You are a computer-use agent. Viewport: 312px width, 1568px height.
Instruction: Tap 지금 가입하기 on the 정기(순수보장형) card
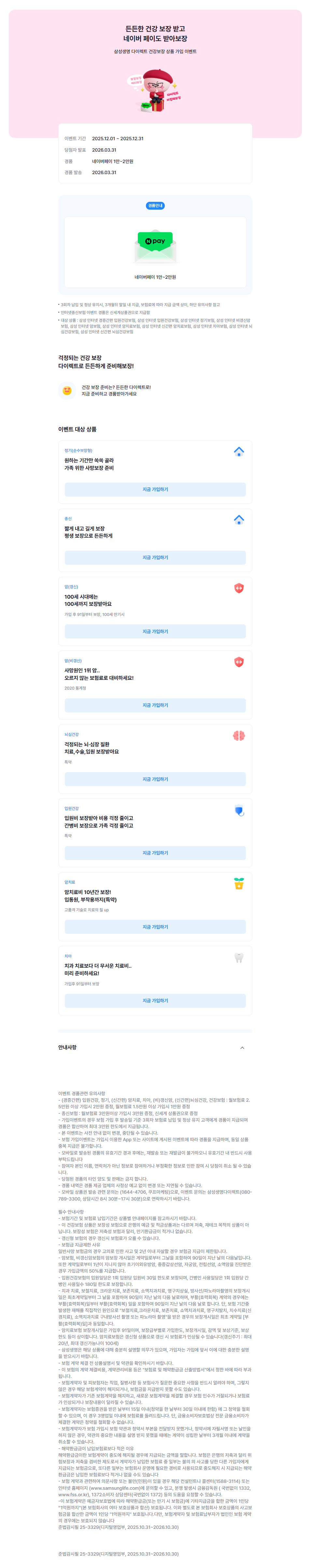[155, 489]
